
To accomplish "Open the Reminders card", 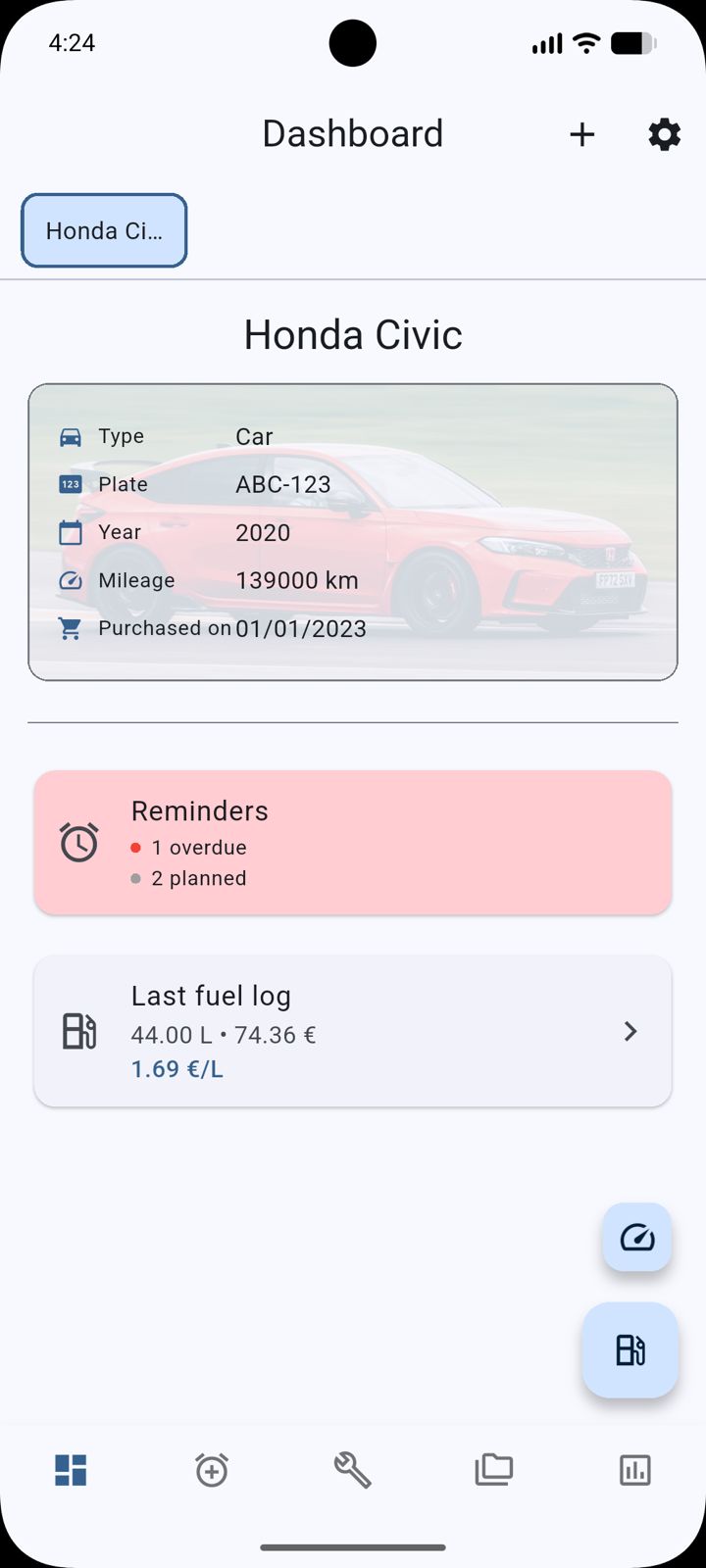I will point(353,843).
